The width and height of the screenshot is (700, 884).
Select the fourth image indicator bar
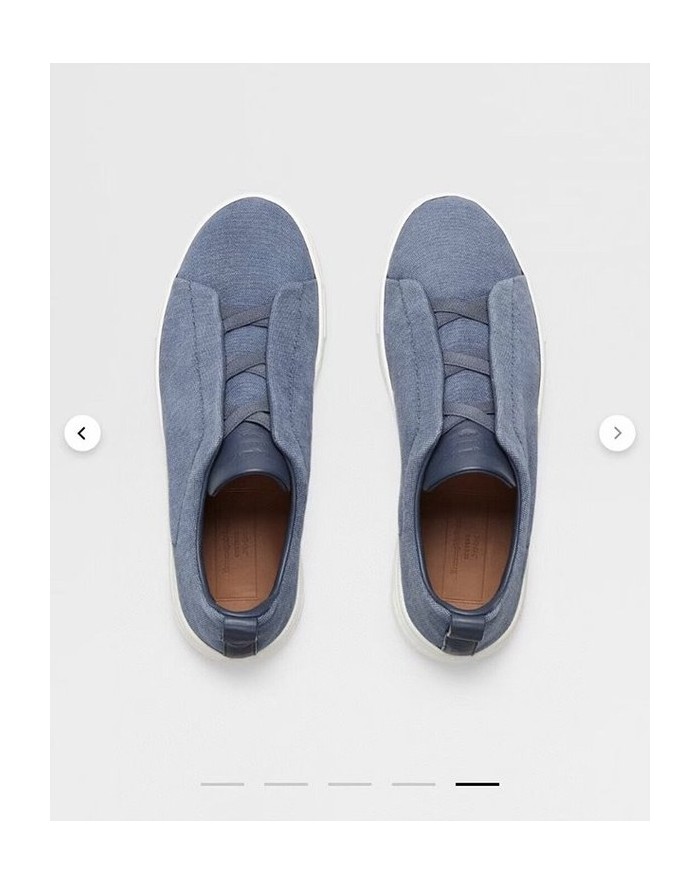pyautogui.click(x=414, y=784)
